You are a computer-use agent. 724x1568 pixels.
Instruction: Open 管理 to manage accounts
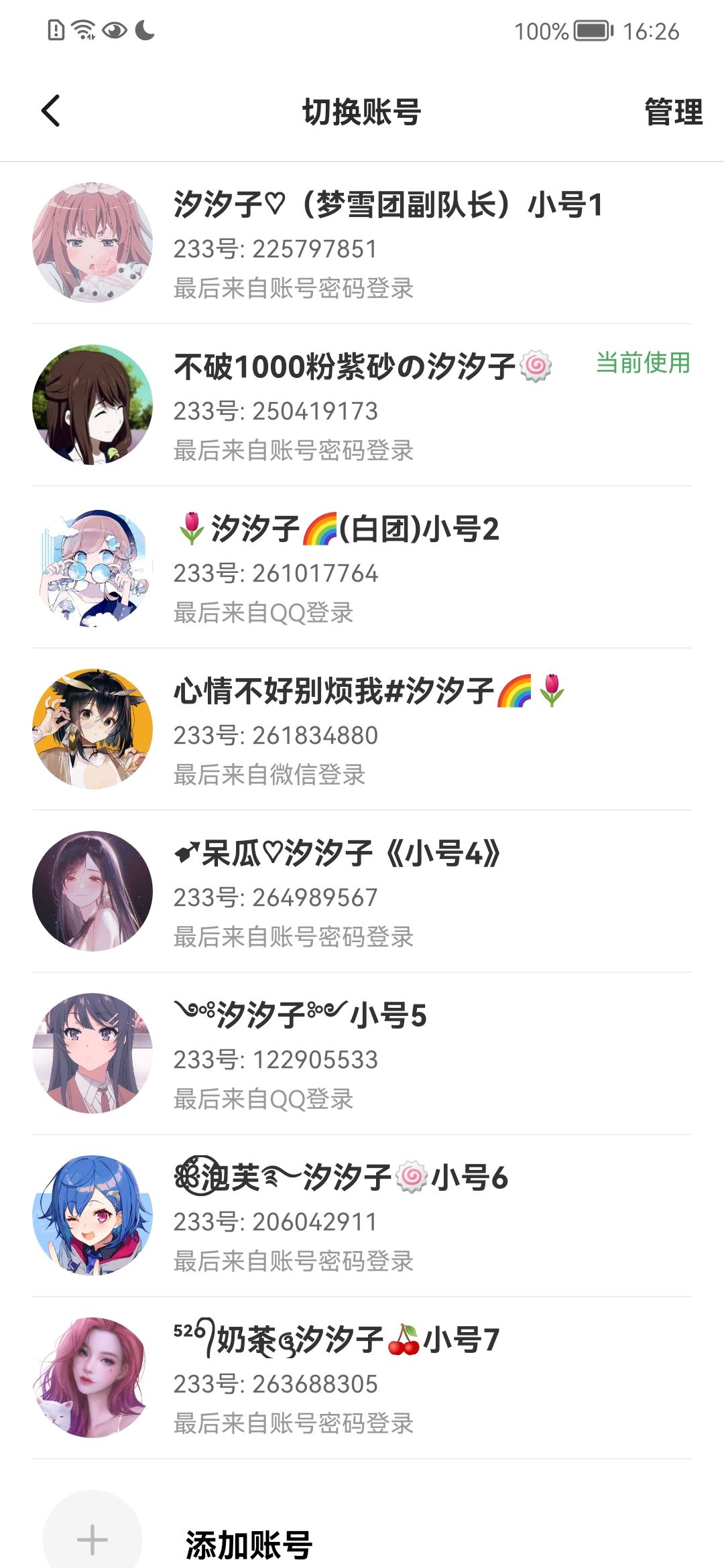coord(672,112)
